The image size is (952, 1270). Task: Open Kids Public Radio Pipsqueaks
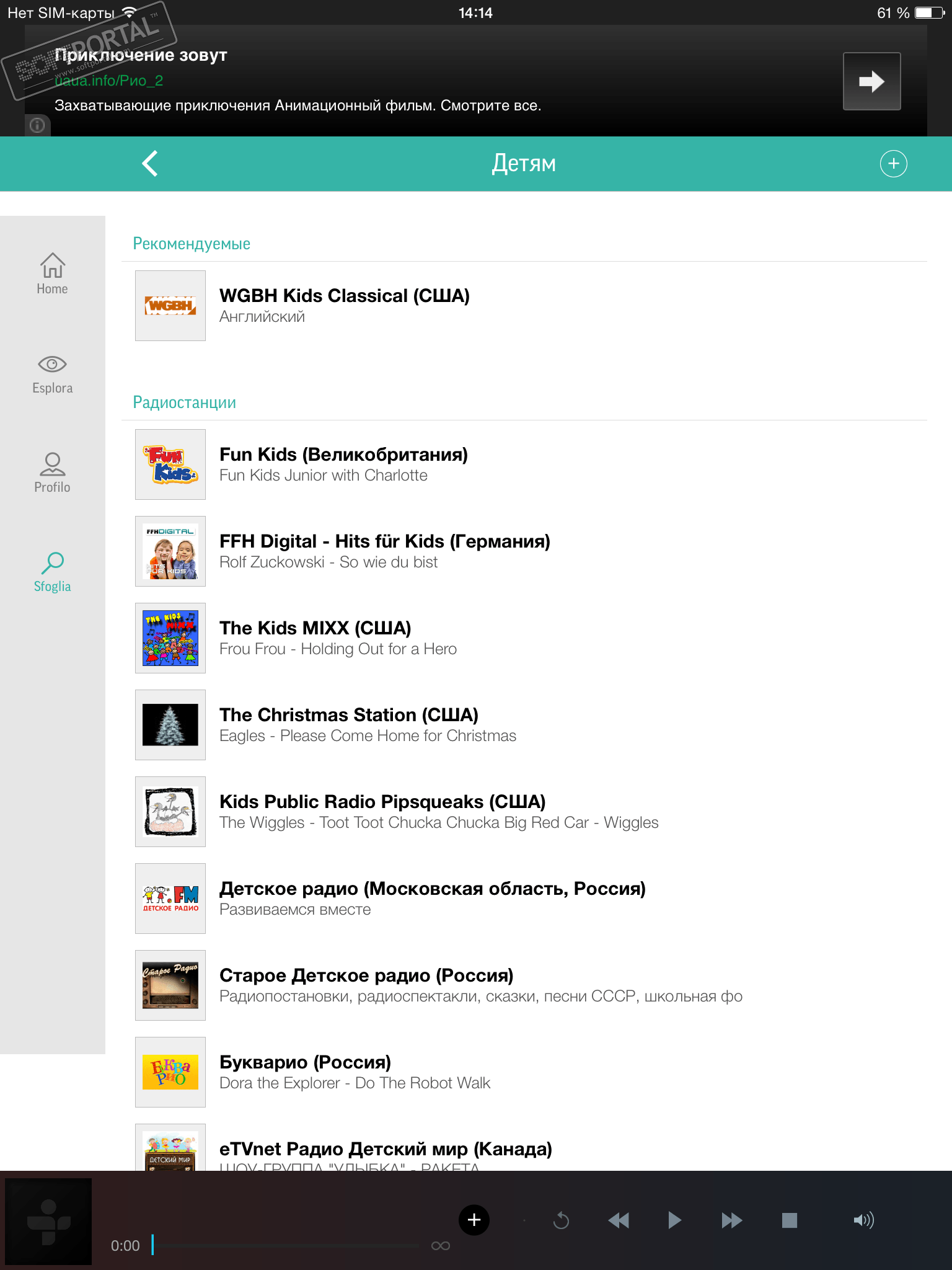[x=382, y=811]
